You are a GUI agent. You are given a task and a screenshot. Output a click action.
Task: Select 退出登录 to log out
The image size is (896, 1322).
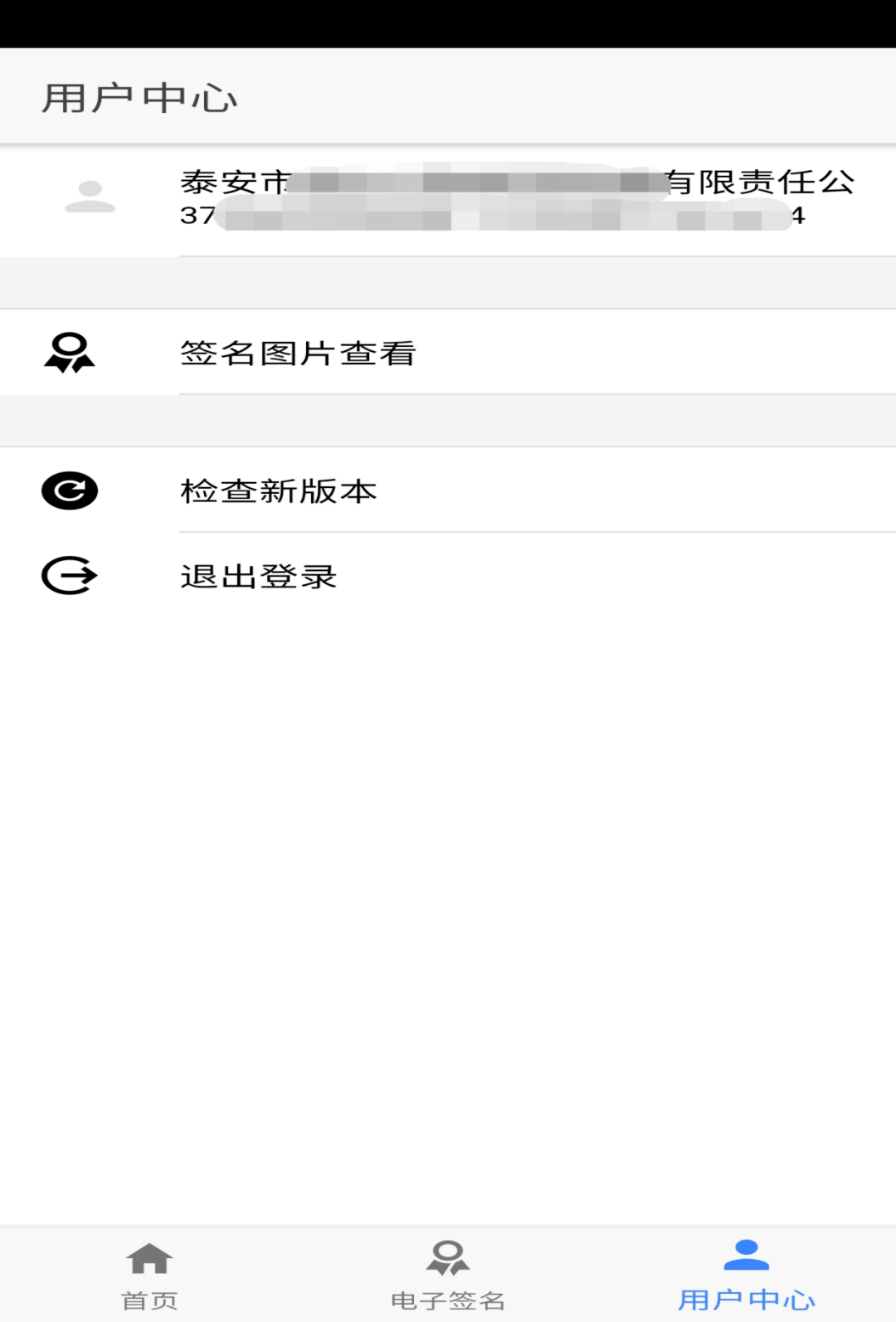point(448,576)
